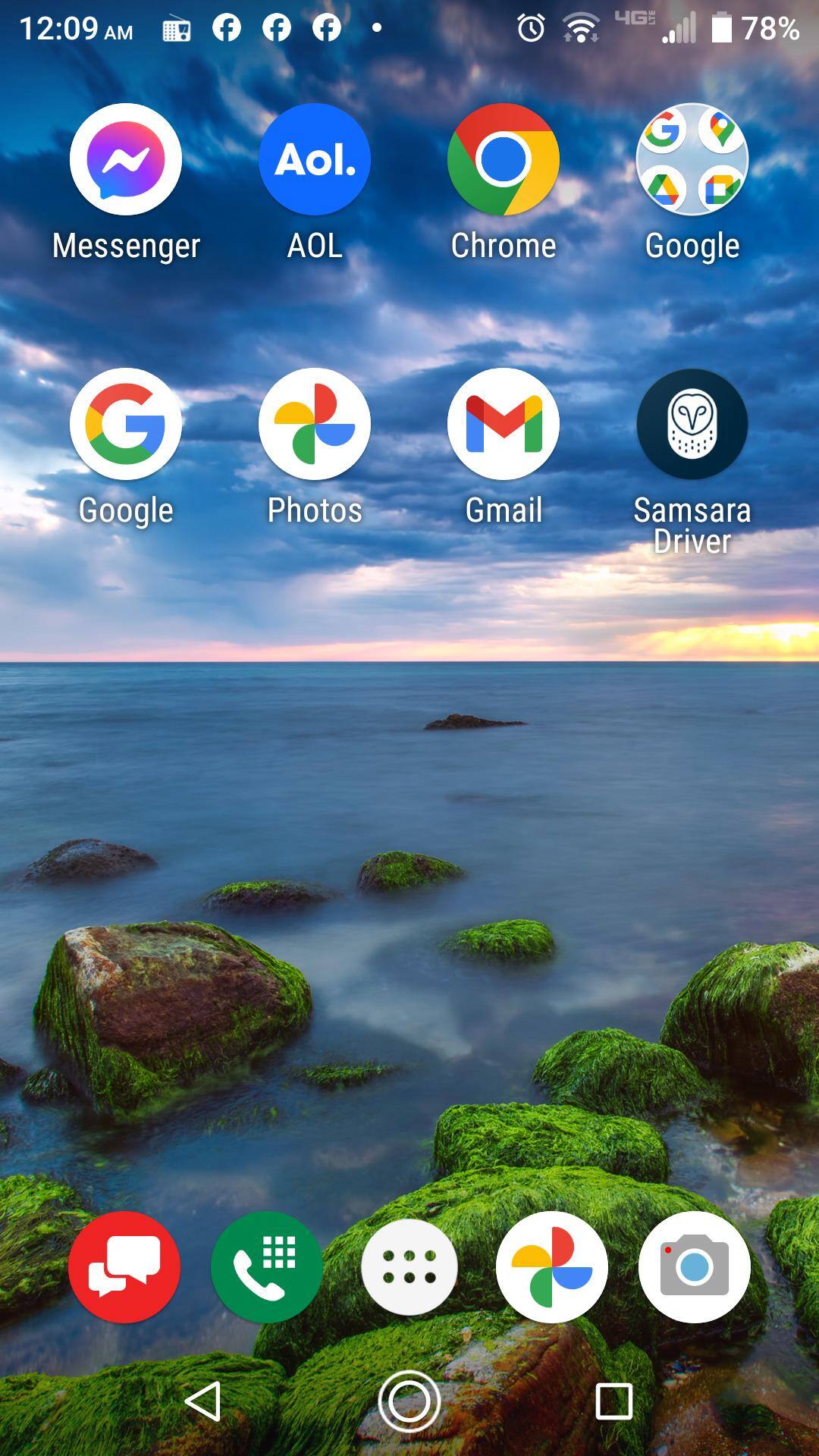Show recent apps
This screenshot has height=1456, width=819.
[614, 1401]
